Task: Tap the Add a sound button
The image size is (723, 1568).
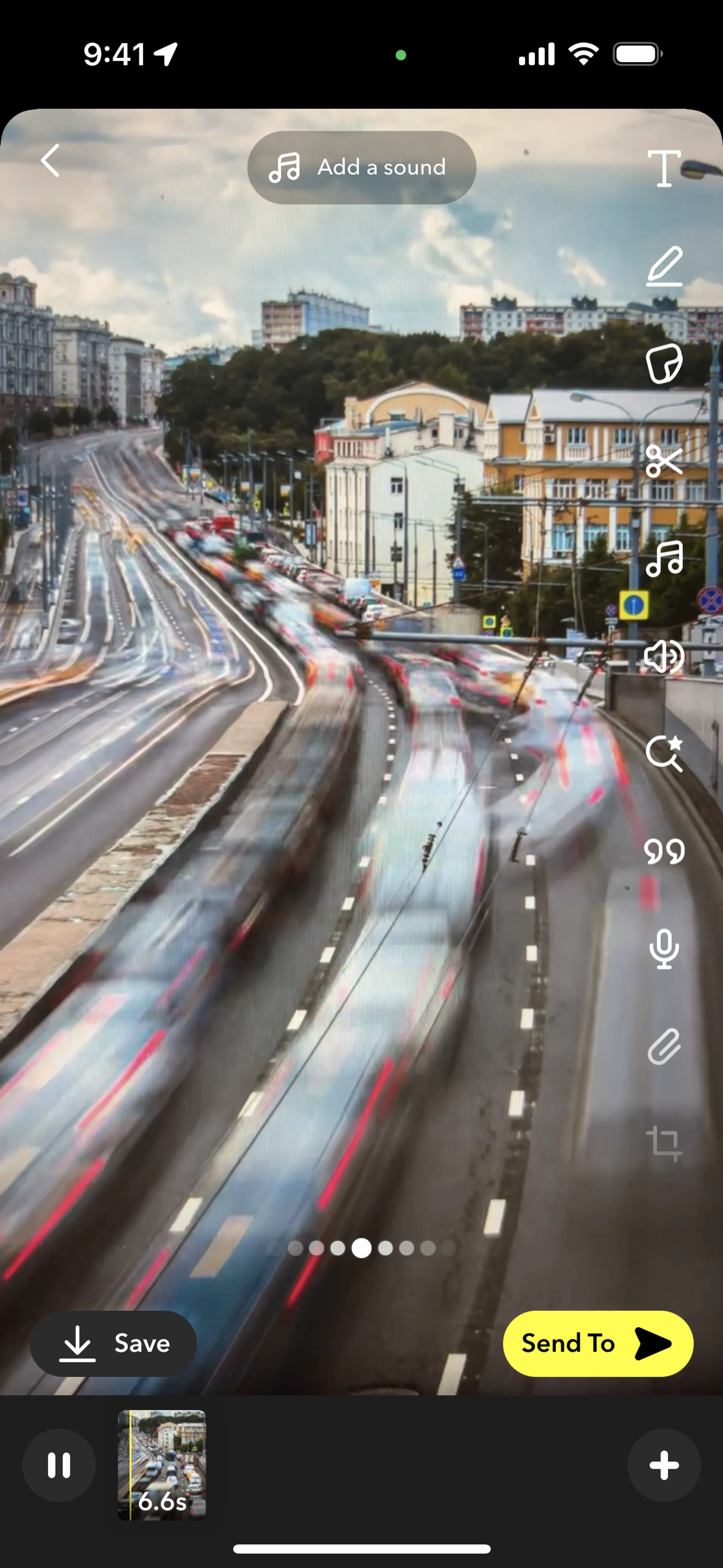Action: (361, 167)
